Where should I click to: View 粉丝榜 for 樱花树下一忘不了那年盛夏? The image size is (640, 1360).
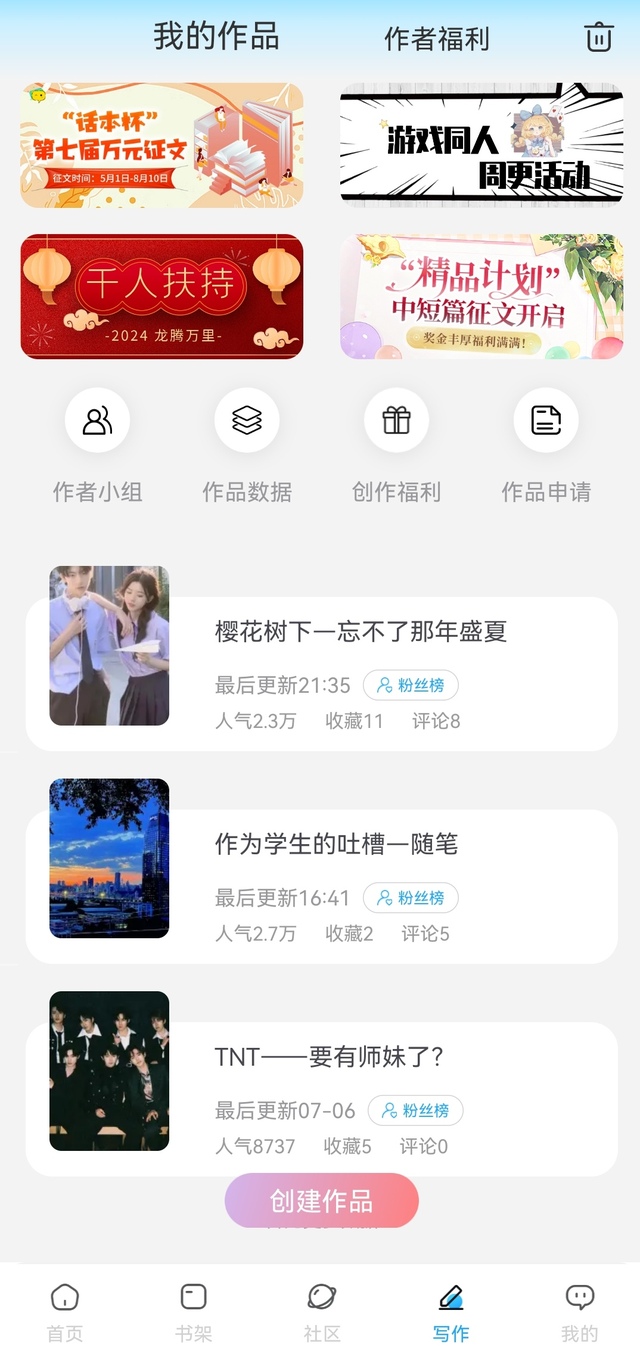pyautogui.click(x=411, y=685)
